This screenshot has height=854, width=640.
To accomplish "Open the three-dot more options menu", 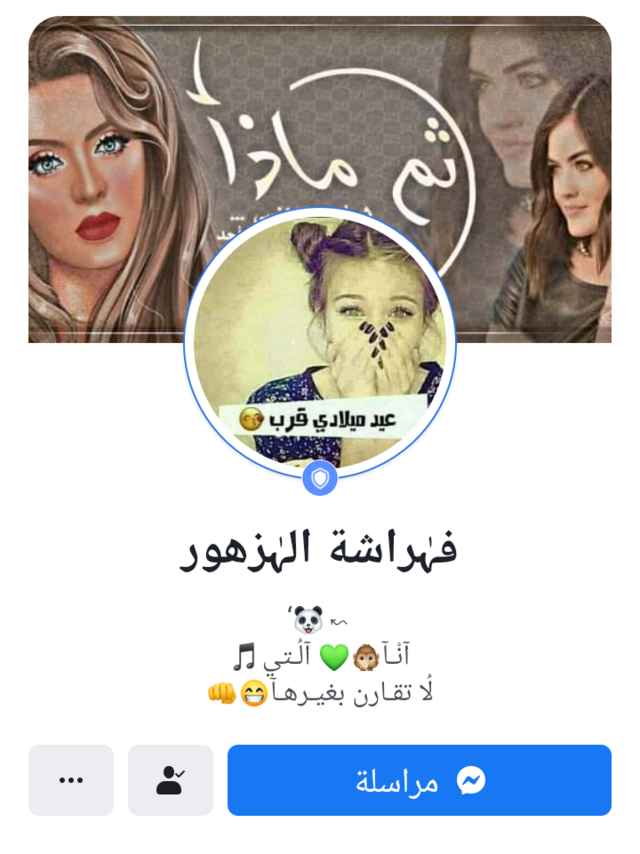I will (71, 780).
